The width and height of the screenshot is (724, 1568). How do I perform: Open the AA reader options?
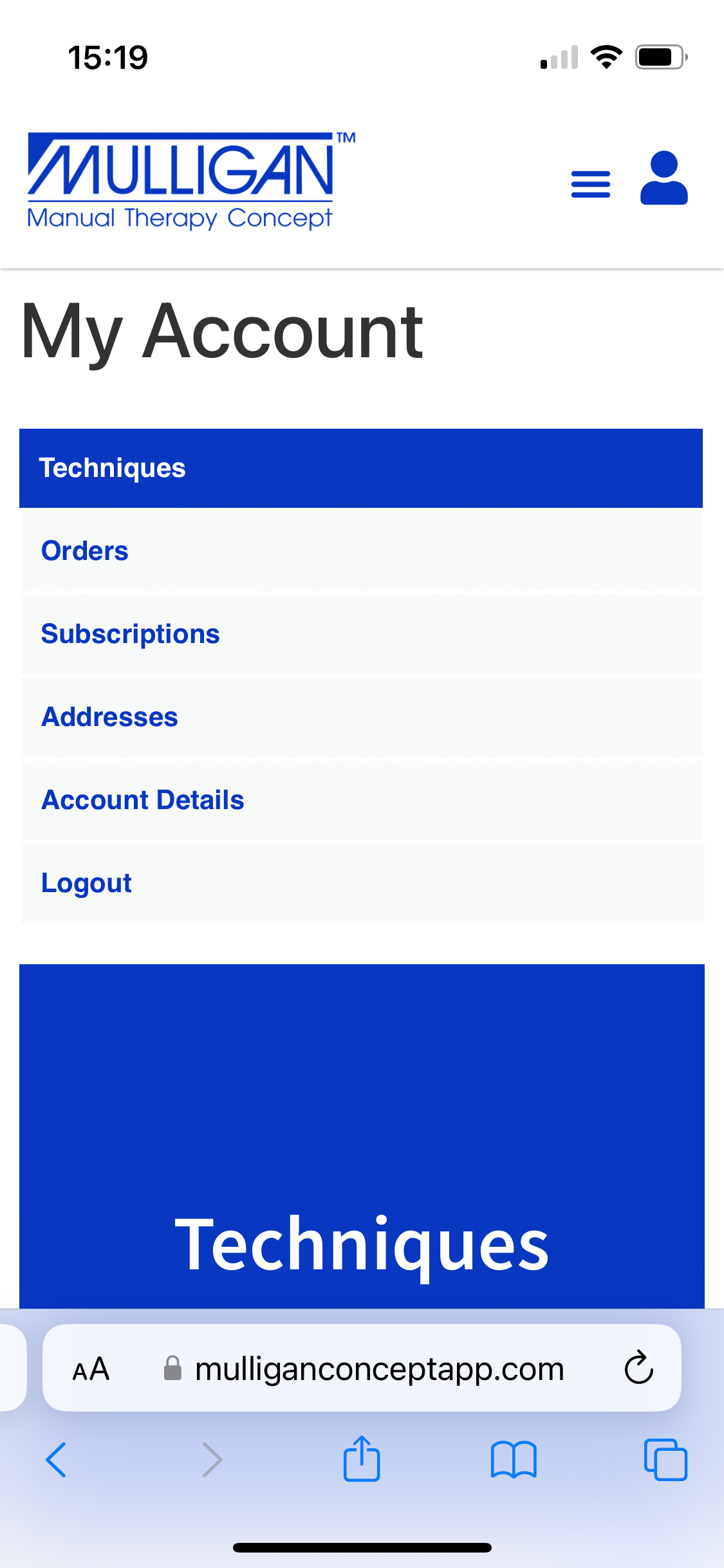tap(91, 1369)
